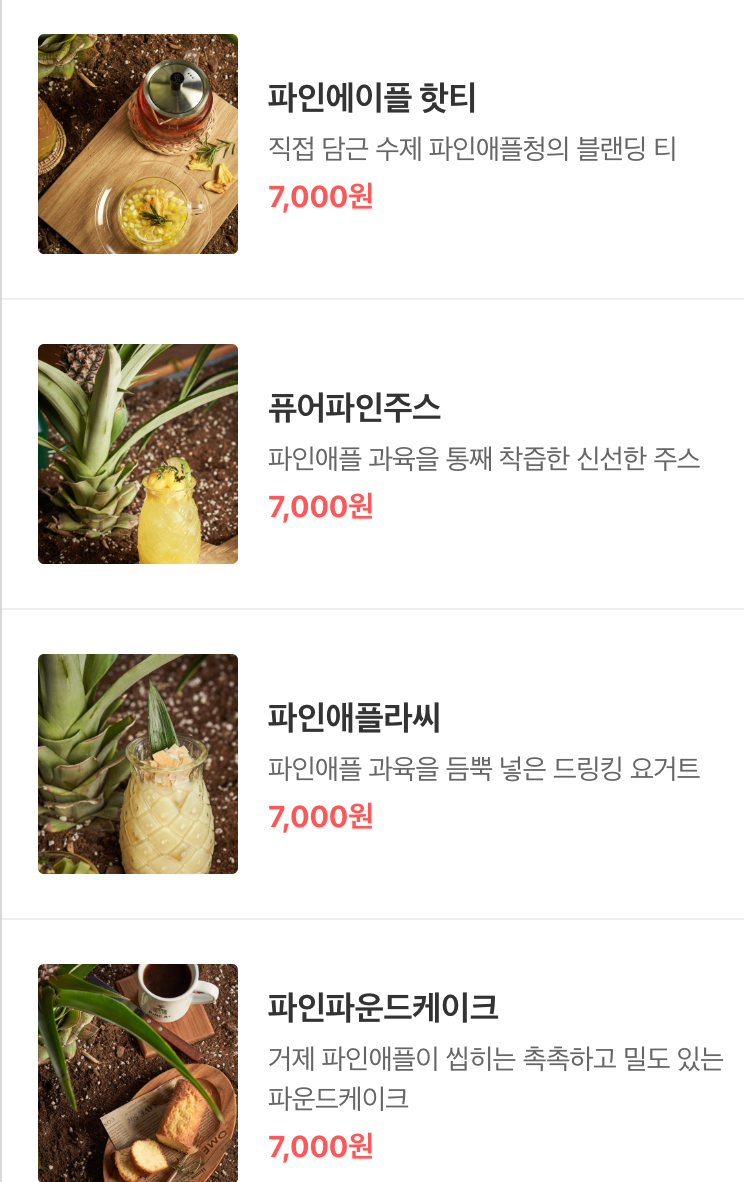Select 퓨어파인주스 from the list
Image resolution: width=744 pixels, height=1182 pixels.
(372, 454)
